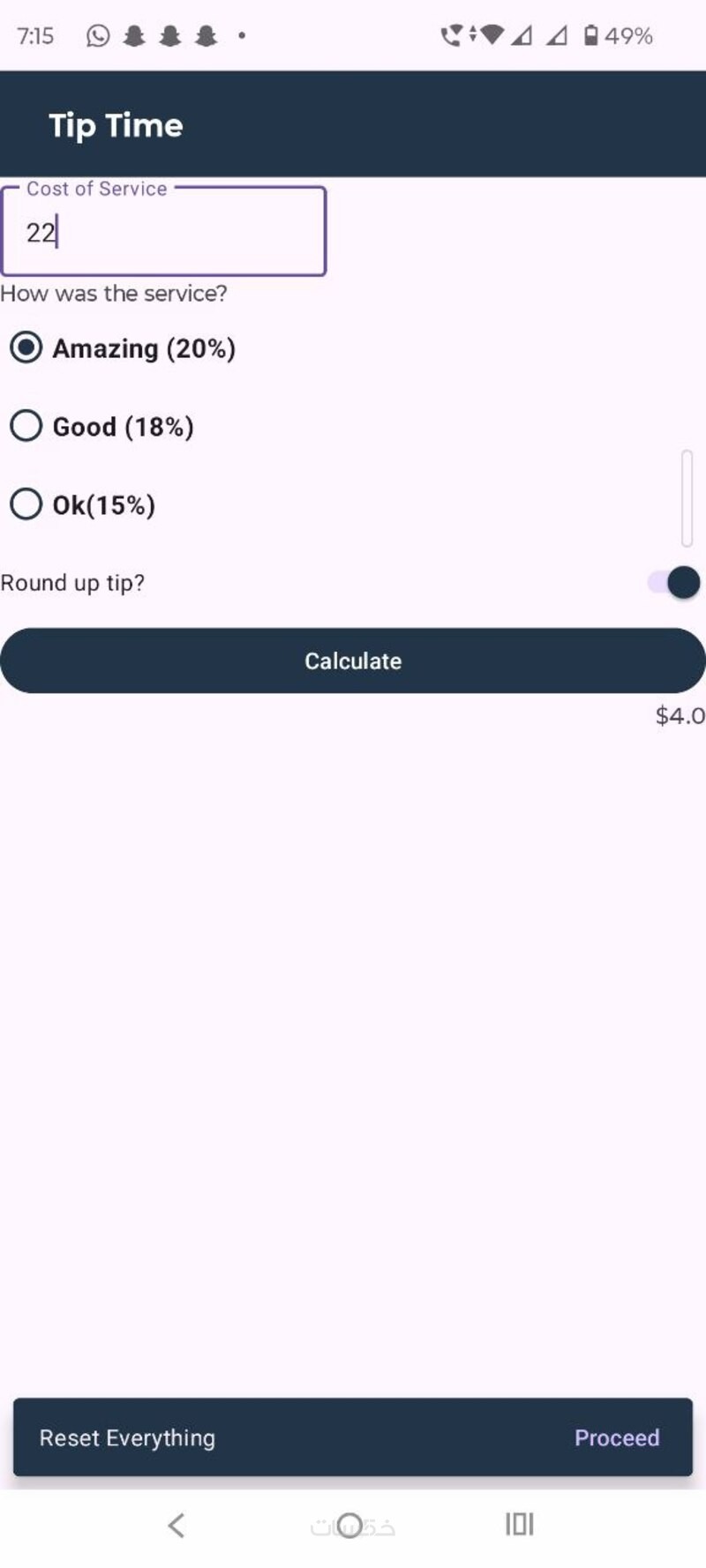Hit the Calculate button
The width and height of the screenshot is (706, 1568).
click(353, 661)
